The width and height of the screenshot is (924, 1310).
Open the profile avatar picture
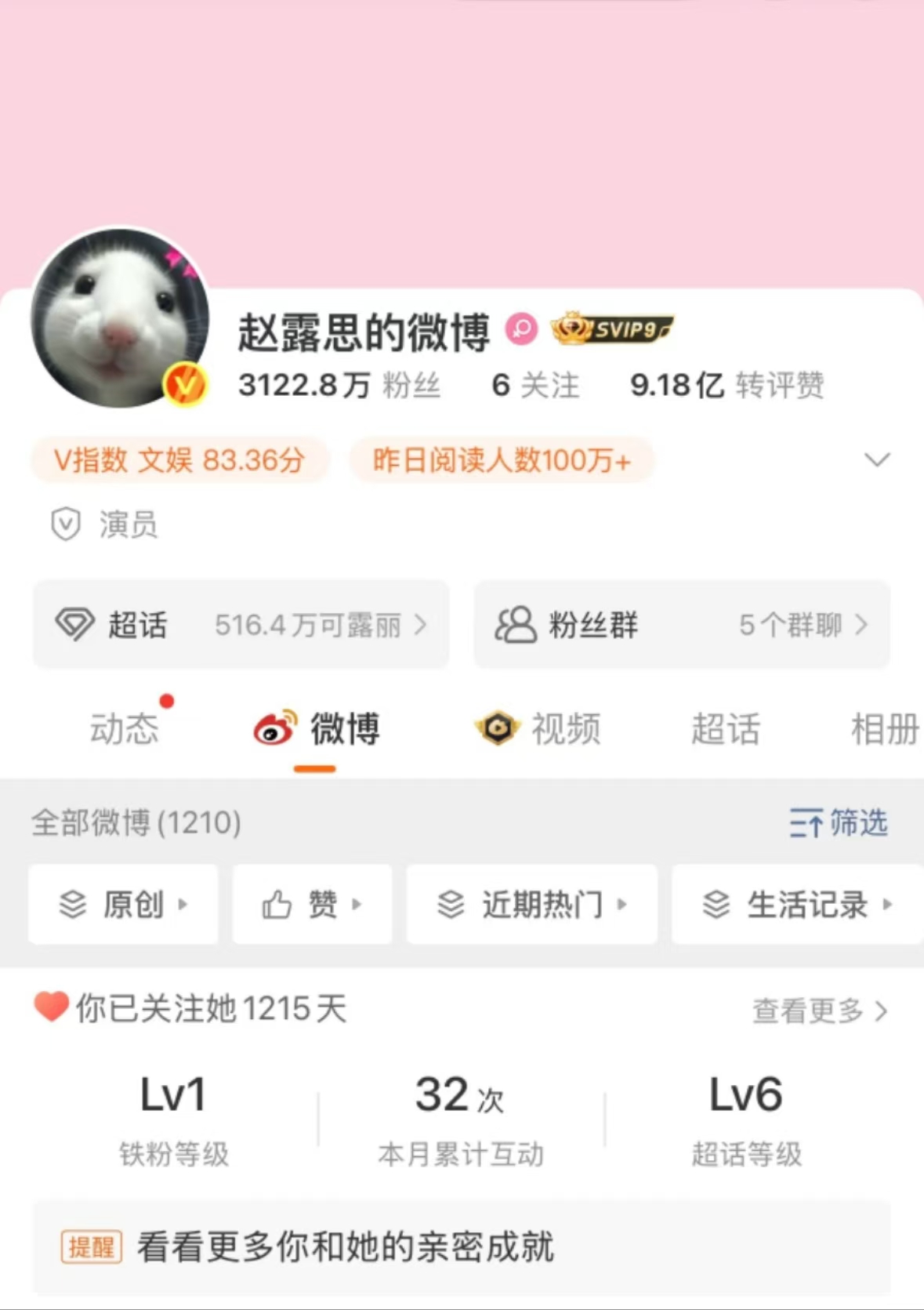119,318
